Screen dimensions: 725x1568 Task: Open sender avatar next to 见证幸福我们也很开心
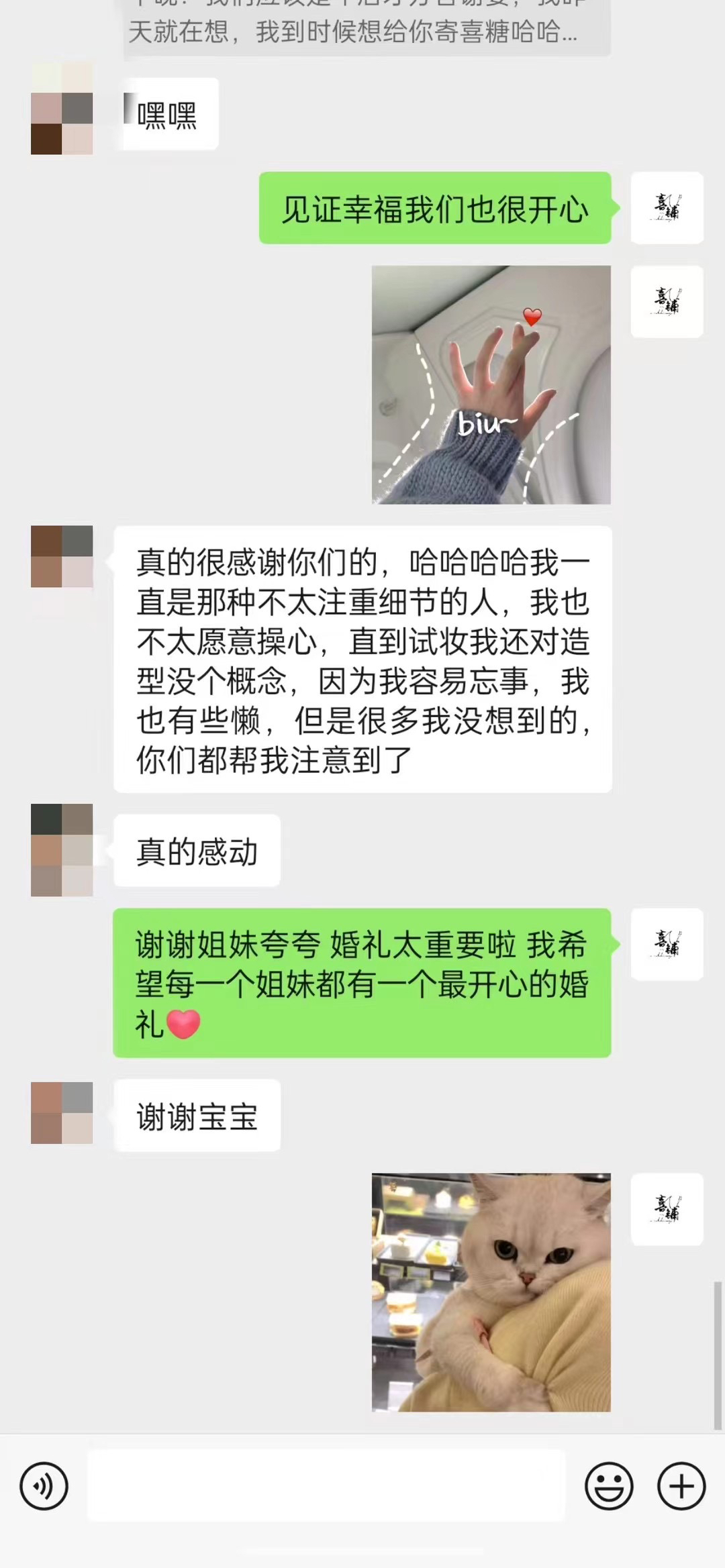point(667,207)
